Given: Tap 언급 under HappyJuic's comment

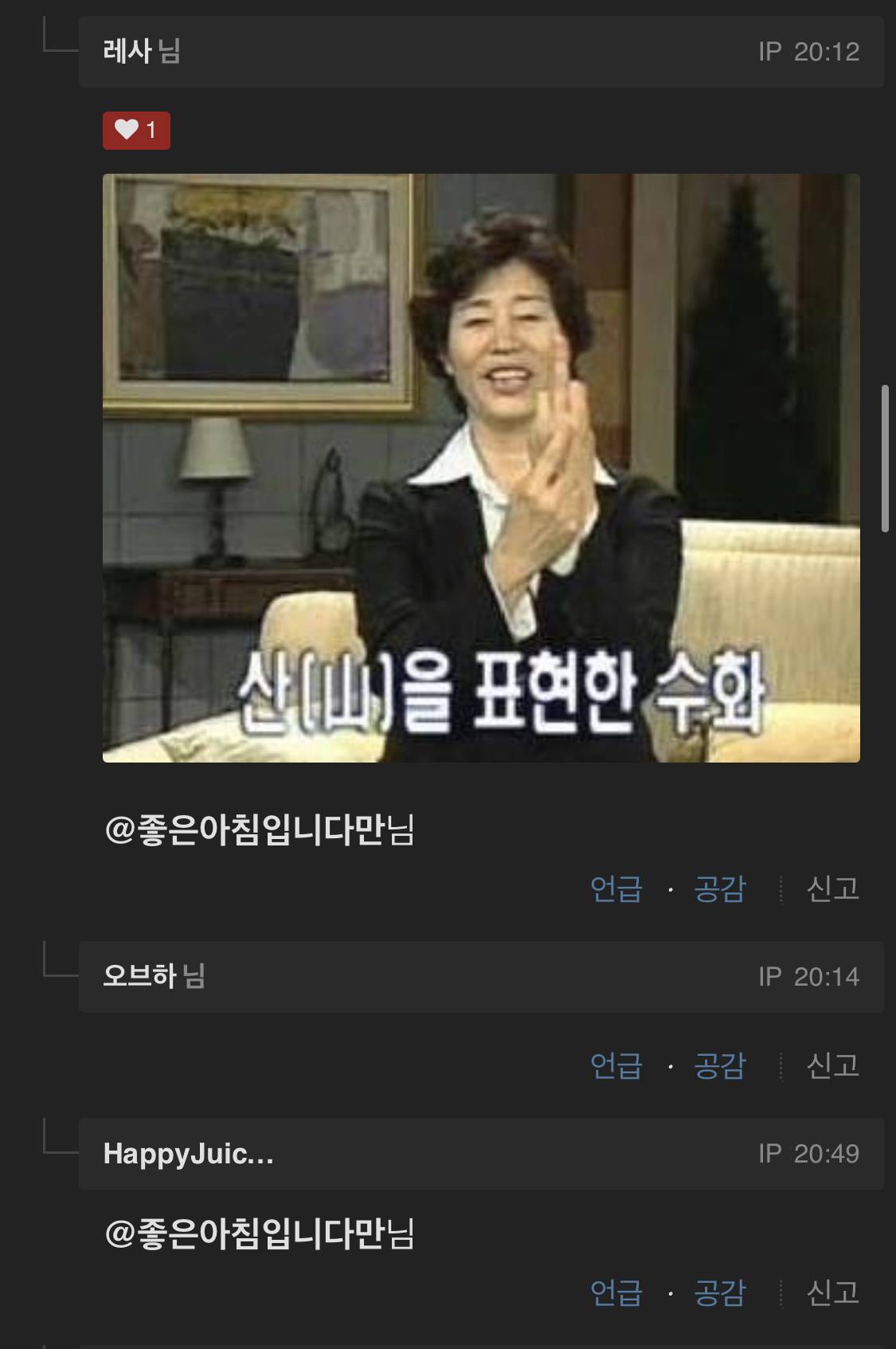Looking at the screenshot, I should (616, 1292).
